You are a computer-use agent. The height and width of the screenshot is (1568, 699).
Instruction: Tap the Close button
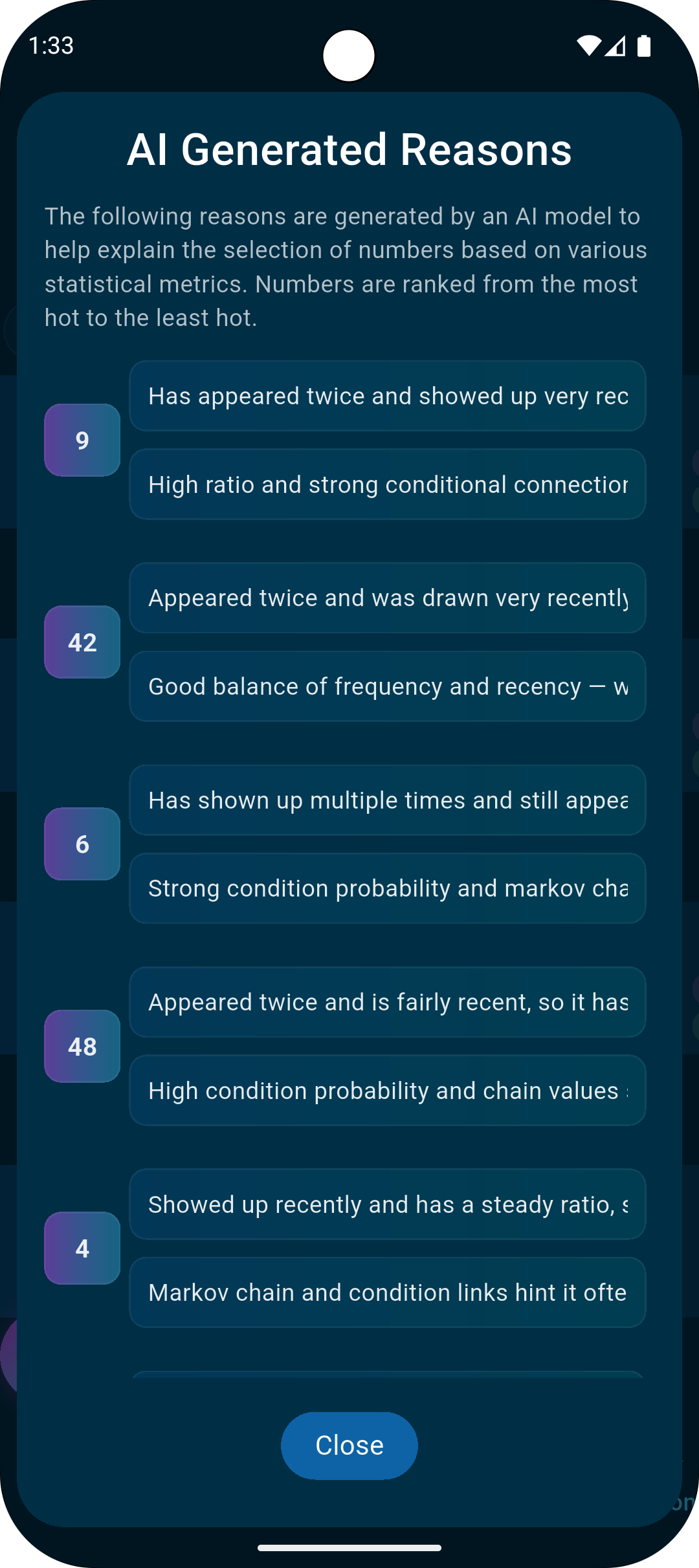point(349,1445)
